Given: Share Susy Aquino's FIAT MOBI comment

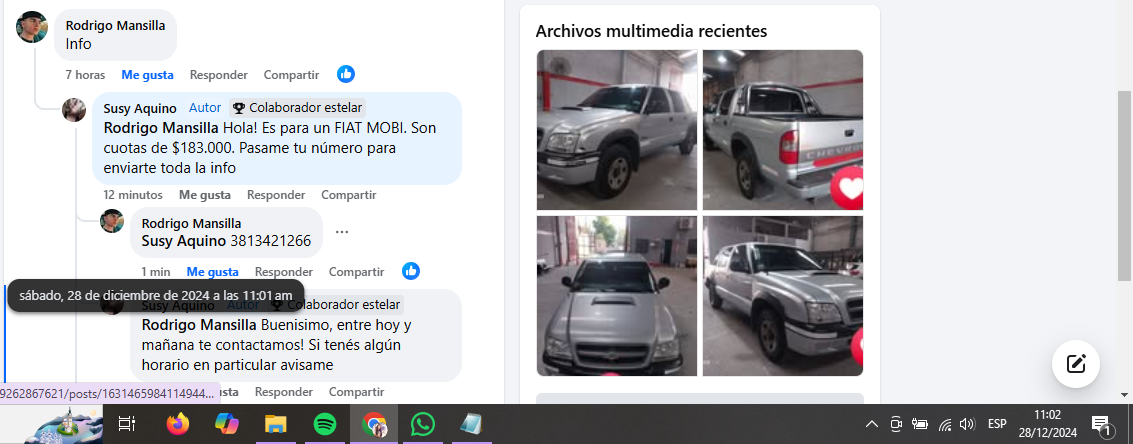Looking at the screenshot, I should (x=348, y=195).
